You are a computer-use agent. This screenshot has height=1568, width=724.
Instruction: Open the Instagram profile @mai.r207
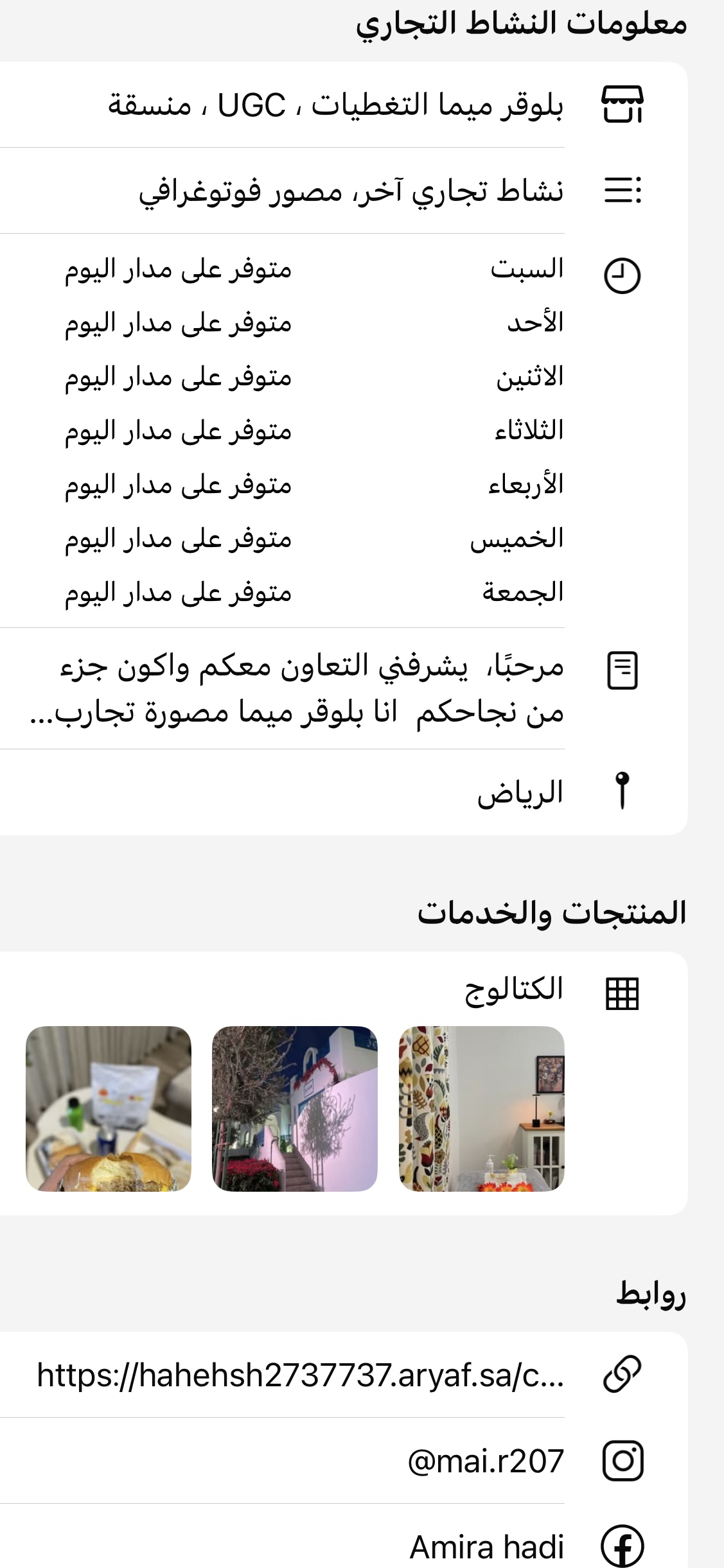[x=486, y=1461]
